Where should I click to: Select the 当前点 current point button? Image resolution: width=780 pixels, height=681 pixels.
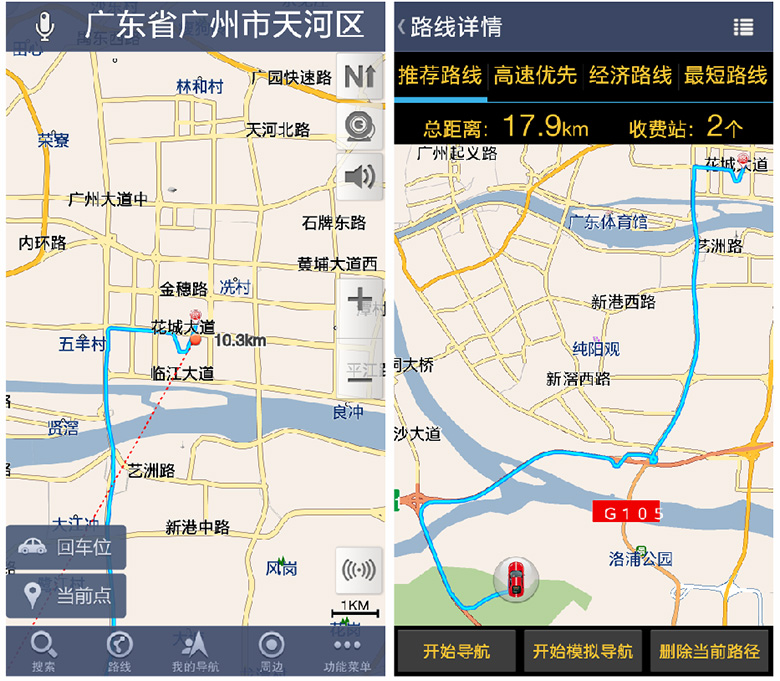click(67, 595)
